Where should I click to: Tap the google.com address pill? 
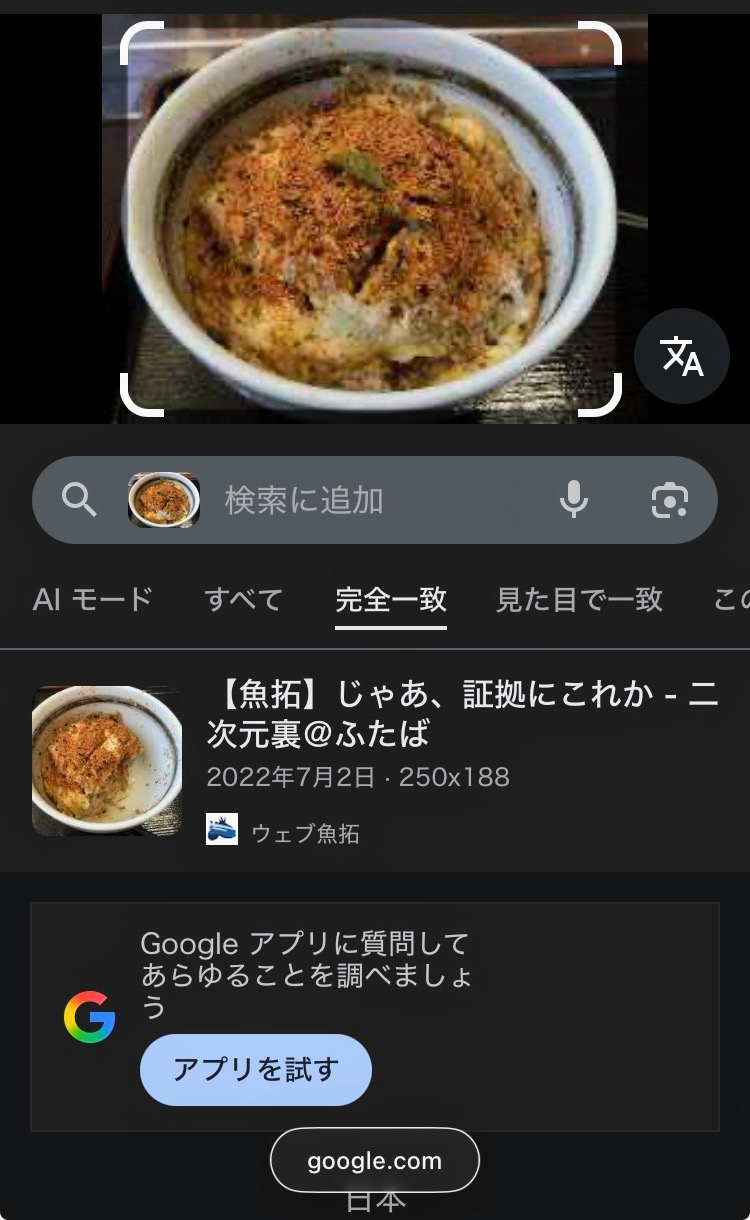[x=374, y=1160]
